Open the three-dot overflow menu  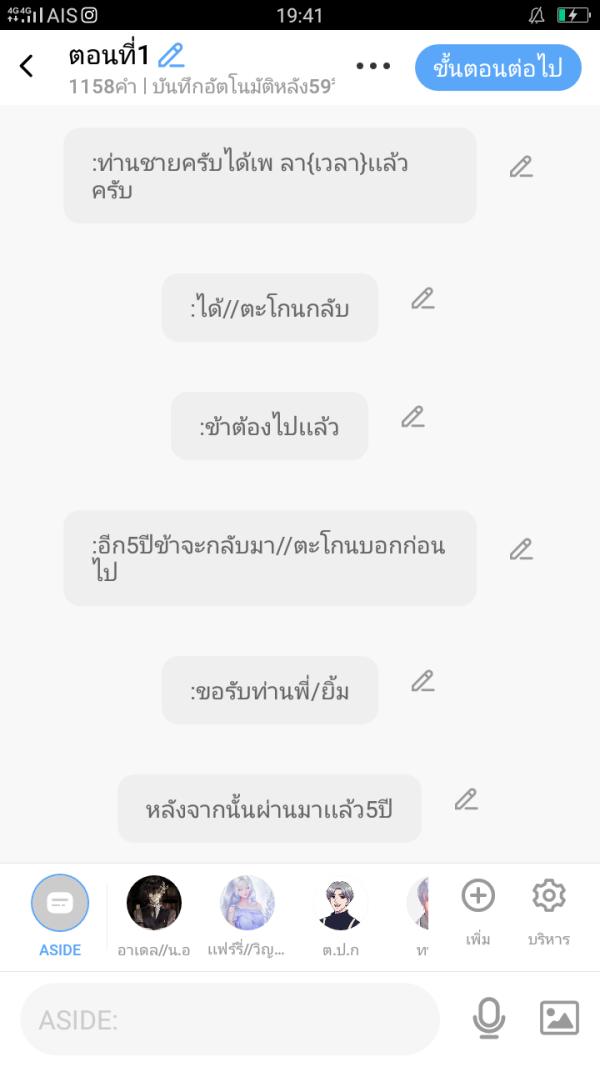click(373, 67)
